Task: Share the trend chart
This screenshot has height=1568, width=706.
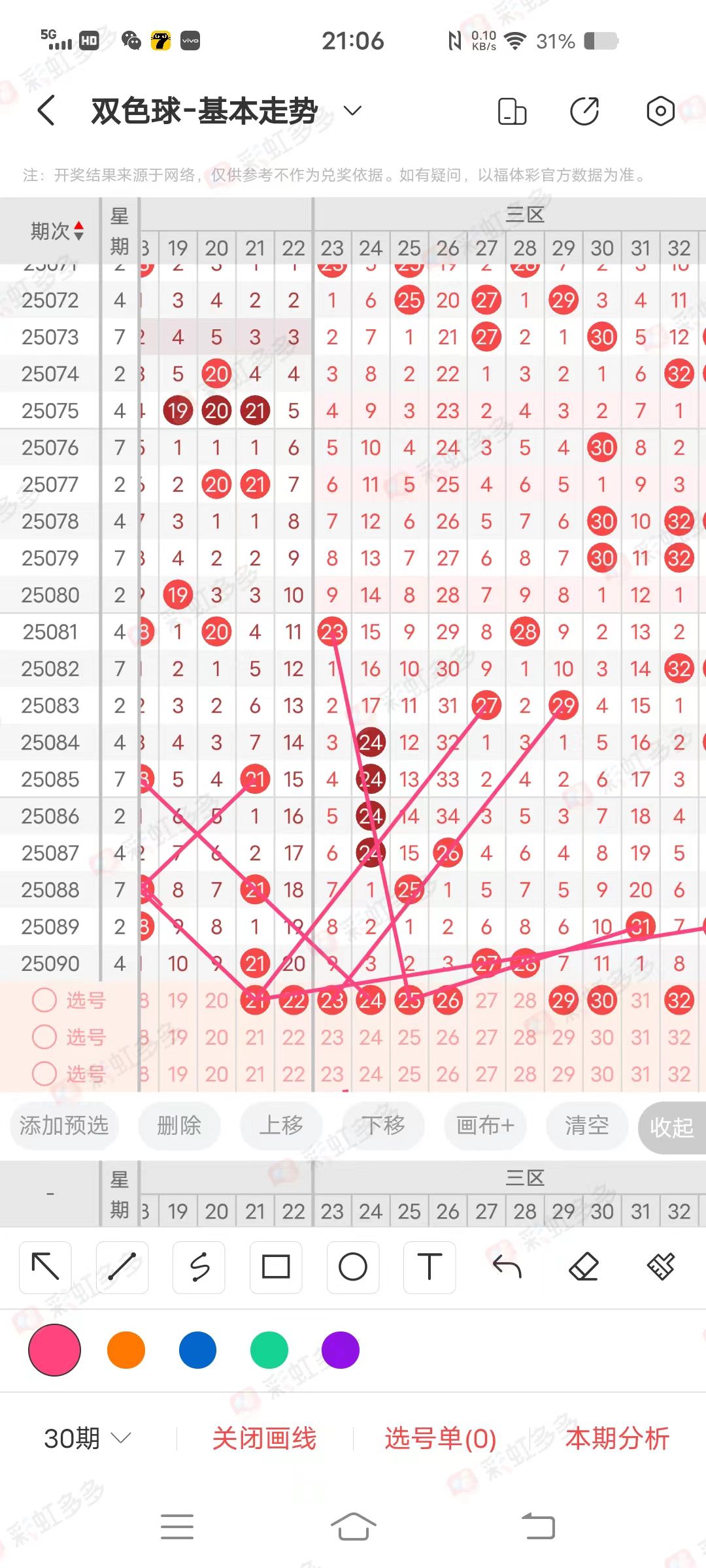Action: click(584, 111)
